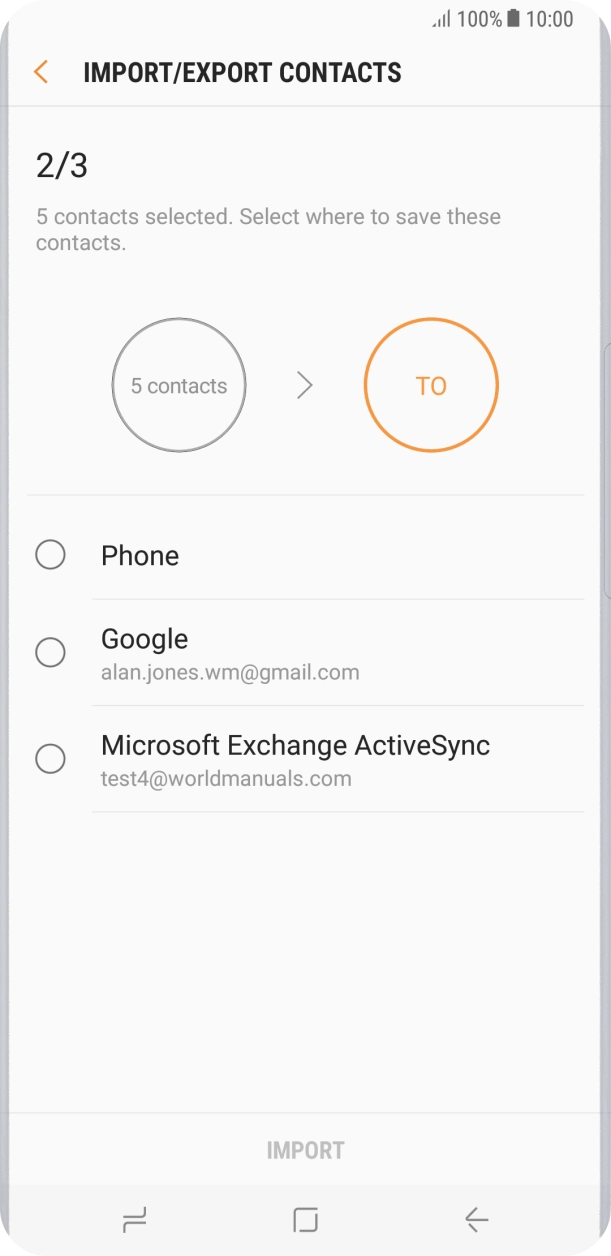Choose the Google account alan.jones.wm@gmail.com
This screenshot has height=1256, width=611.
click(x=51, y=653)
